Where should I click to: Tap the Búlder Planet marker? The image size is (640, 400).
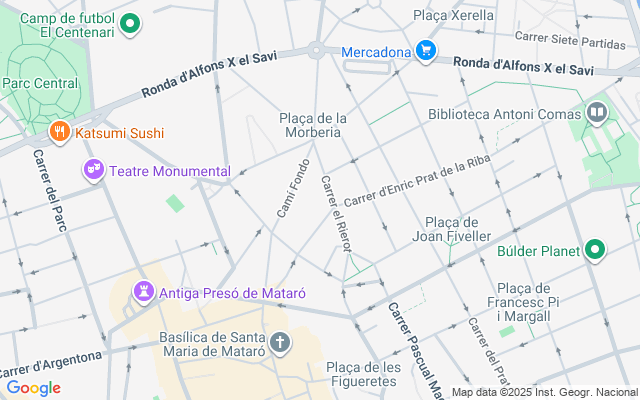point(596,250)
